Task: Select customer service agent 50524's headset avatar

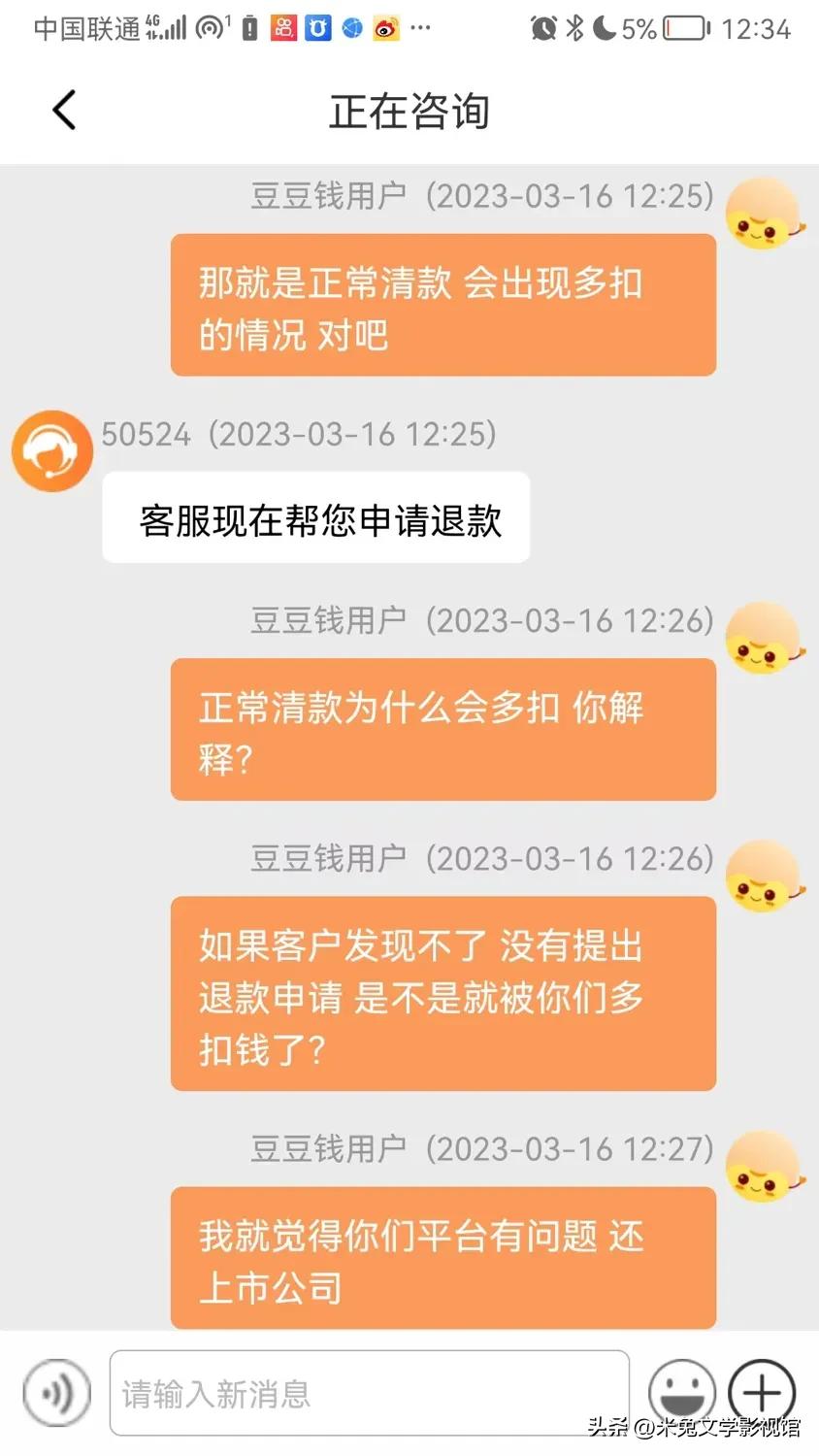Action: pyautogui.click(x=51, y=450)
